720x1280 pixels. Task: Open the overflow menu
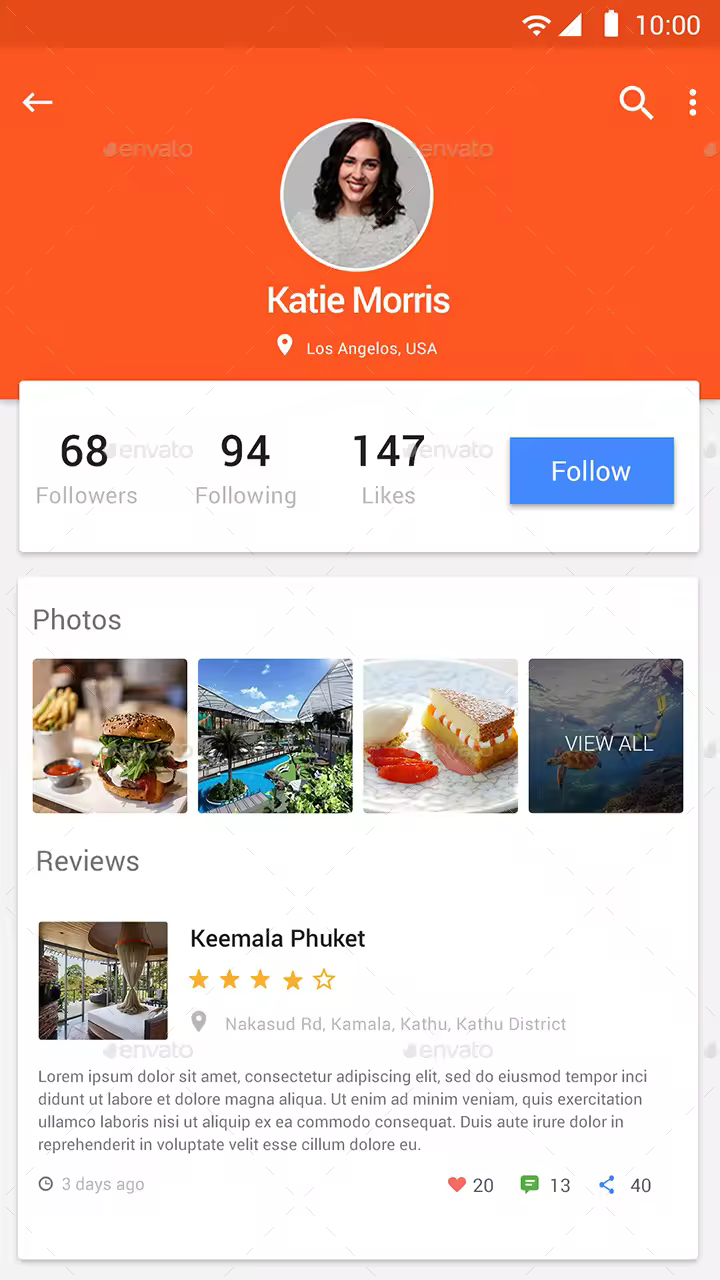693,102
